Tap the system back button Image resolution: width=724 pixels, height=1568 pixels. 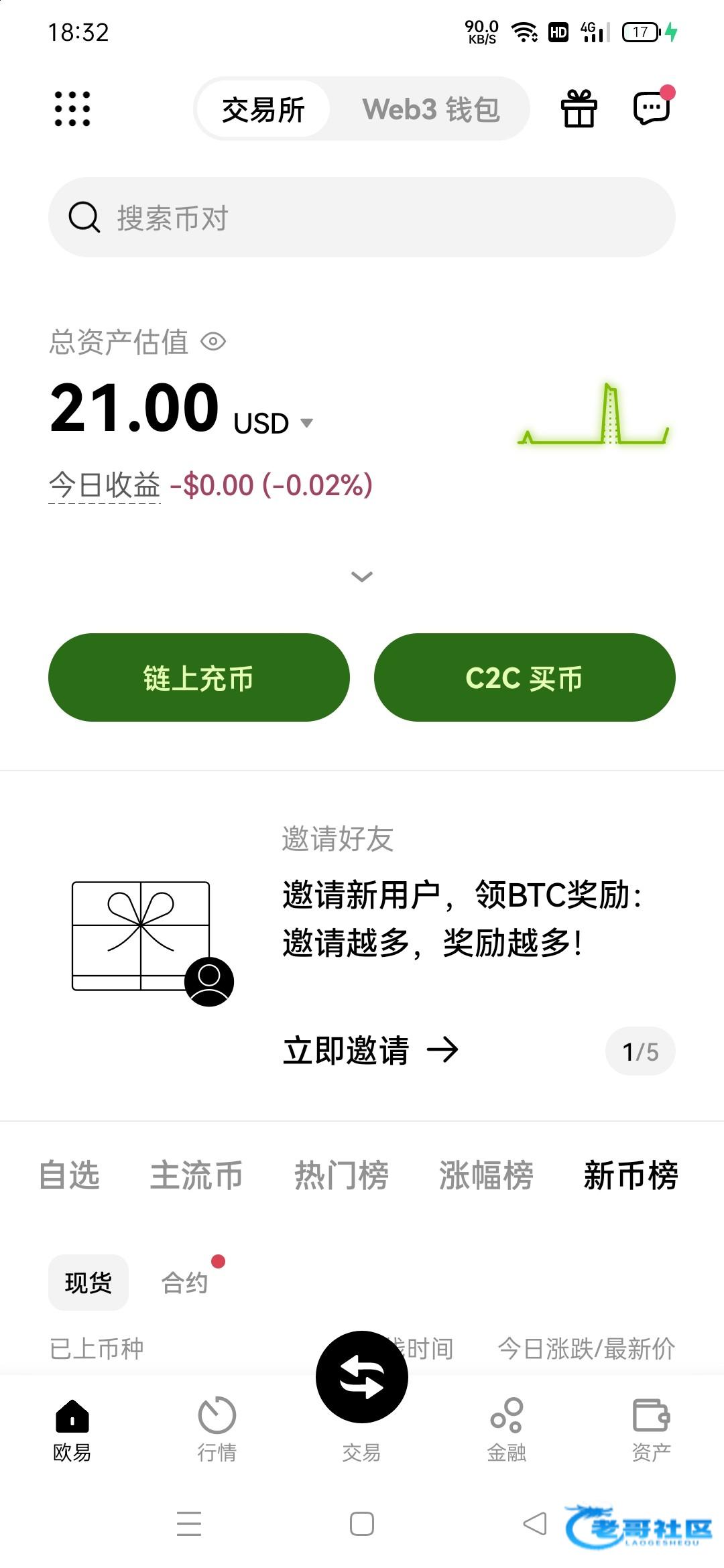pos(535,1523)
